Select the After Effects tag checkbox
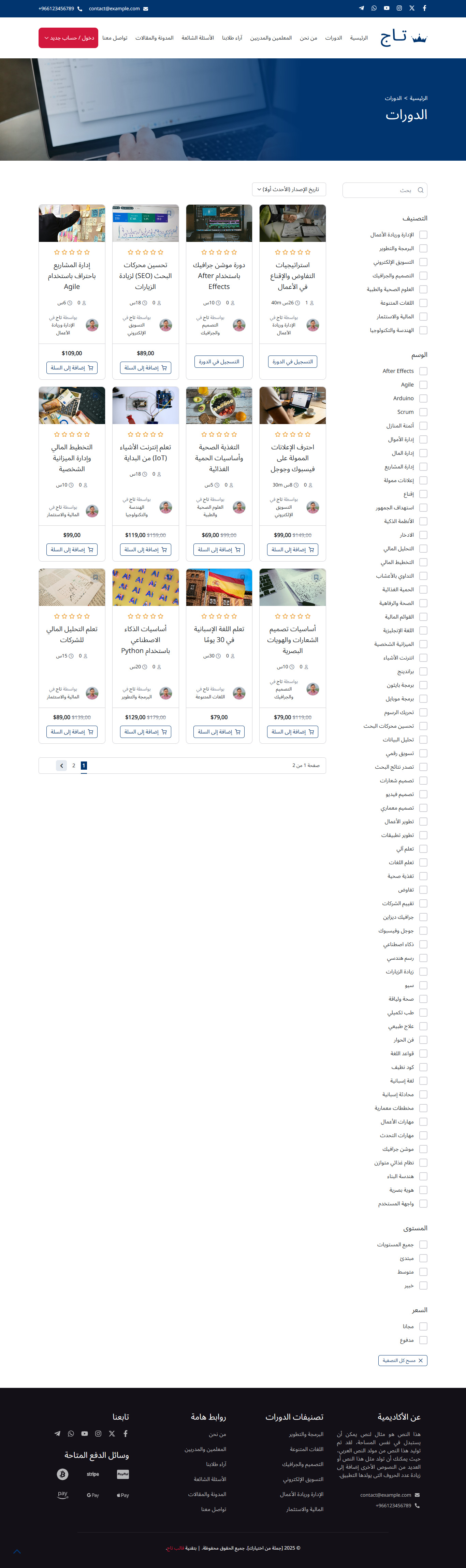The height and width of the screenshot is (1568, 466). coord(423,371)
